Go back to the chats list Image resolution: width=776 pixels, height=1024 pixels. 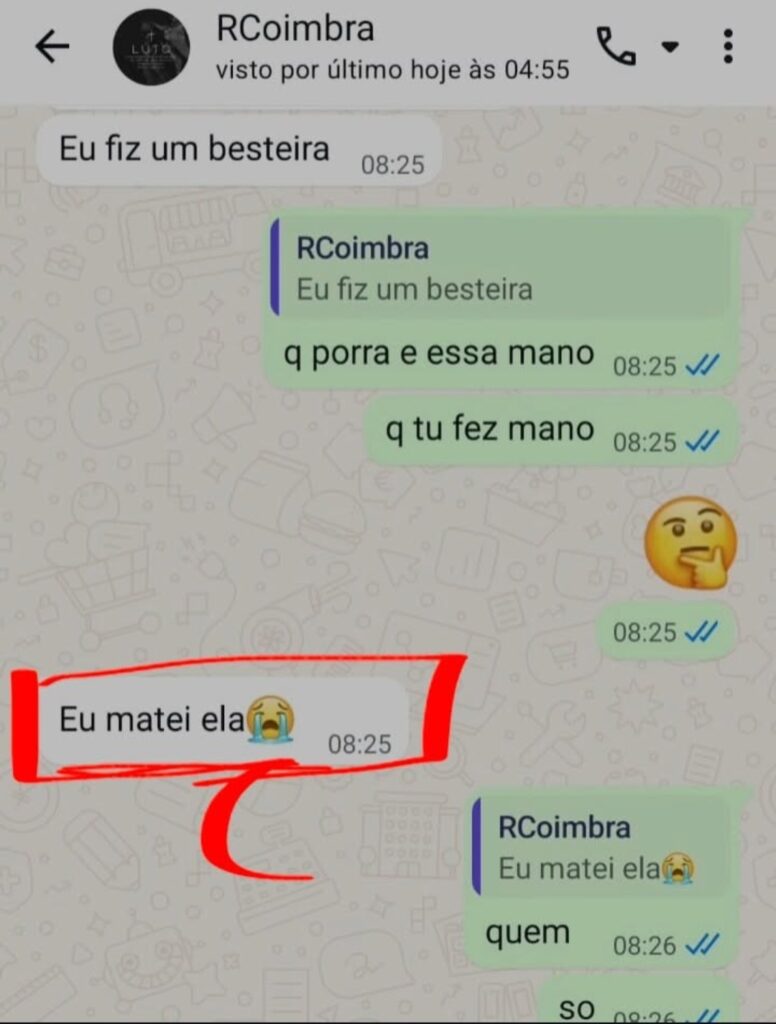pyautogui.click(x=52, y=47)
